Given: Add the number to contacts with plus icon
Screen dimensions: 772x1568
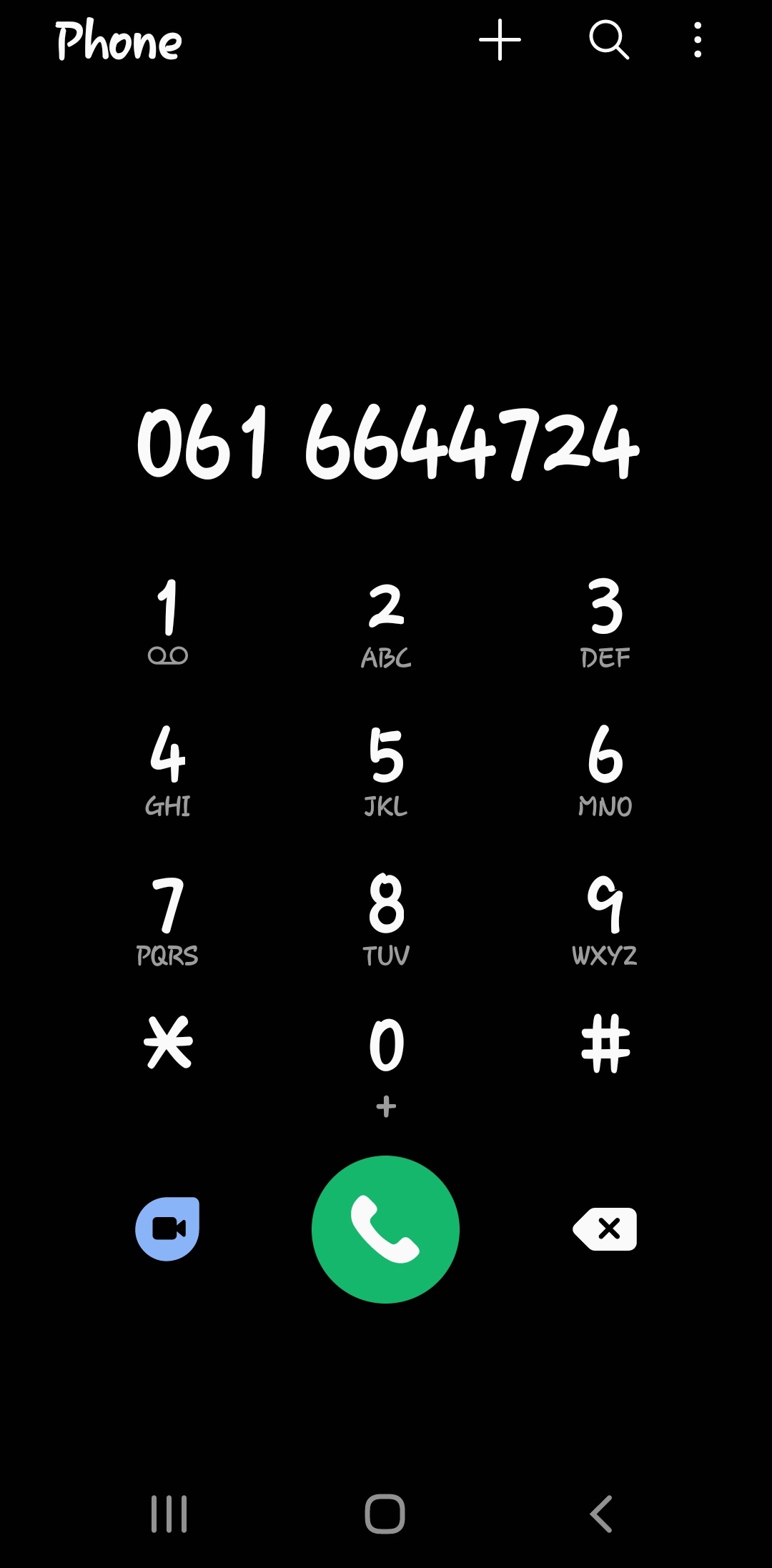Looking at the screenshot, I should [500, 40].
